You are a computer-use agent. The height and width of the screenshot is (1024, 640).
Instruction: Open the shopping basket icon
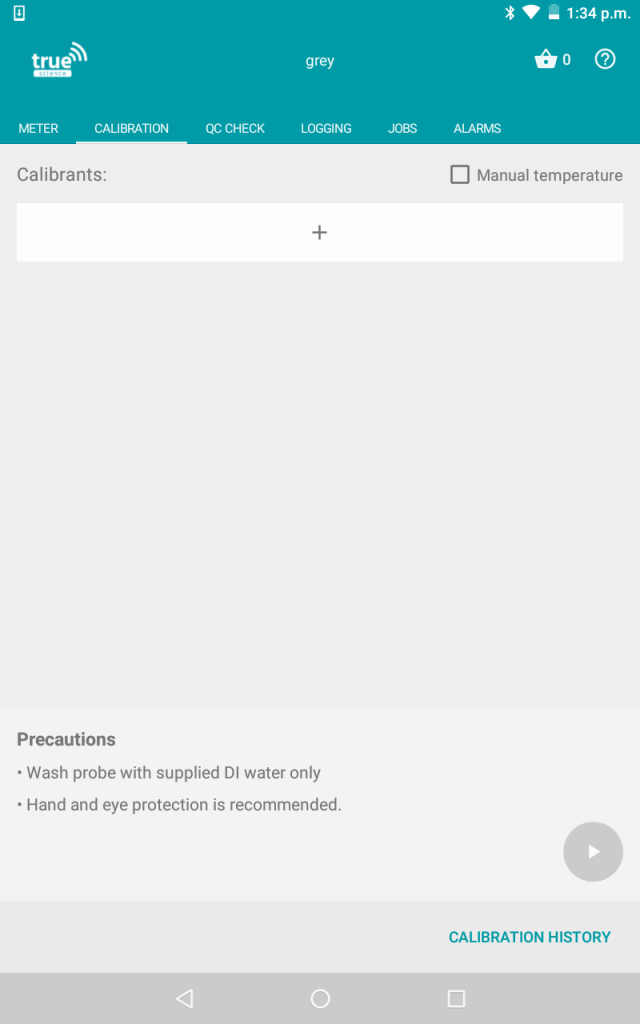[546, 59]
